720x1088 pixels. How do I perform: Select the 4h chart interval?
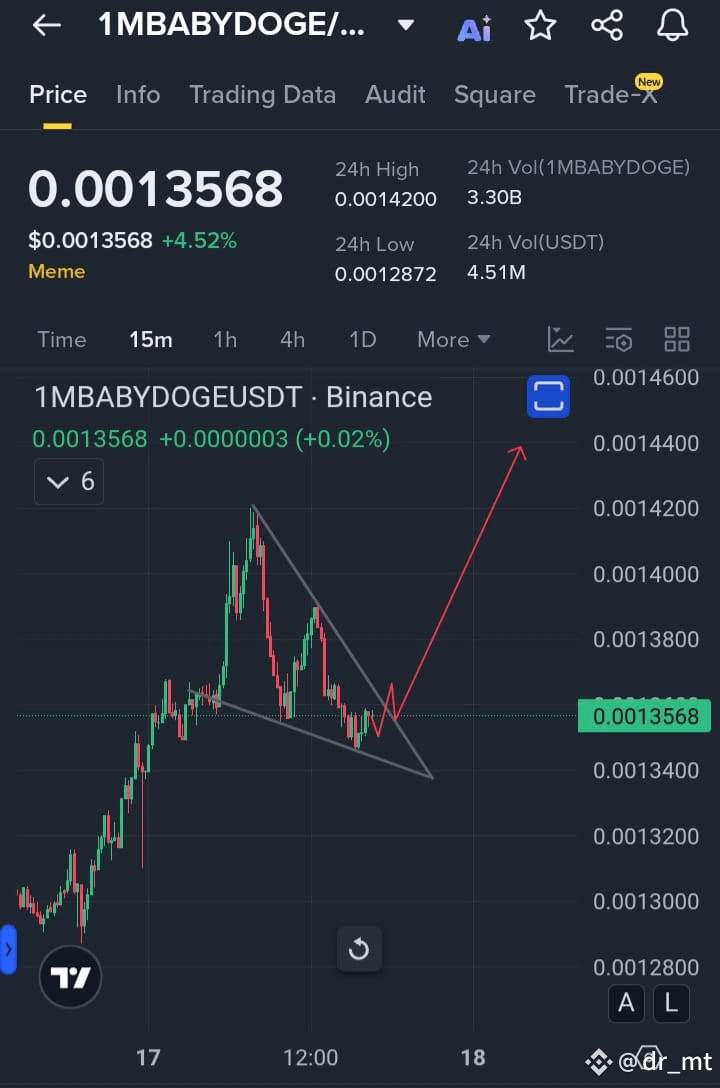[292, 340]
